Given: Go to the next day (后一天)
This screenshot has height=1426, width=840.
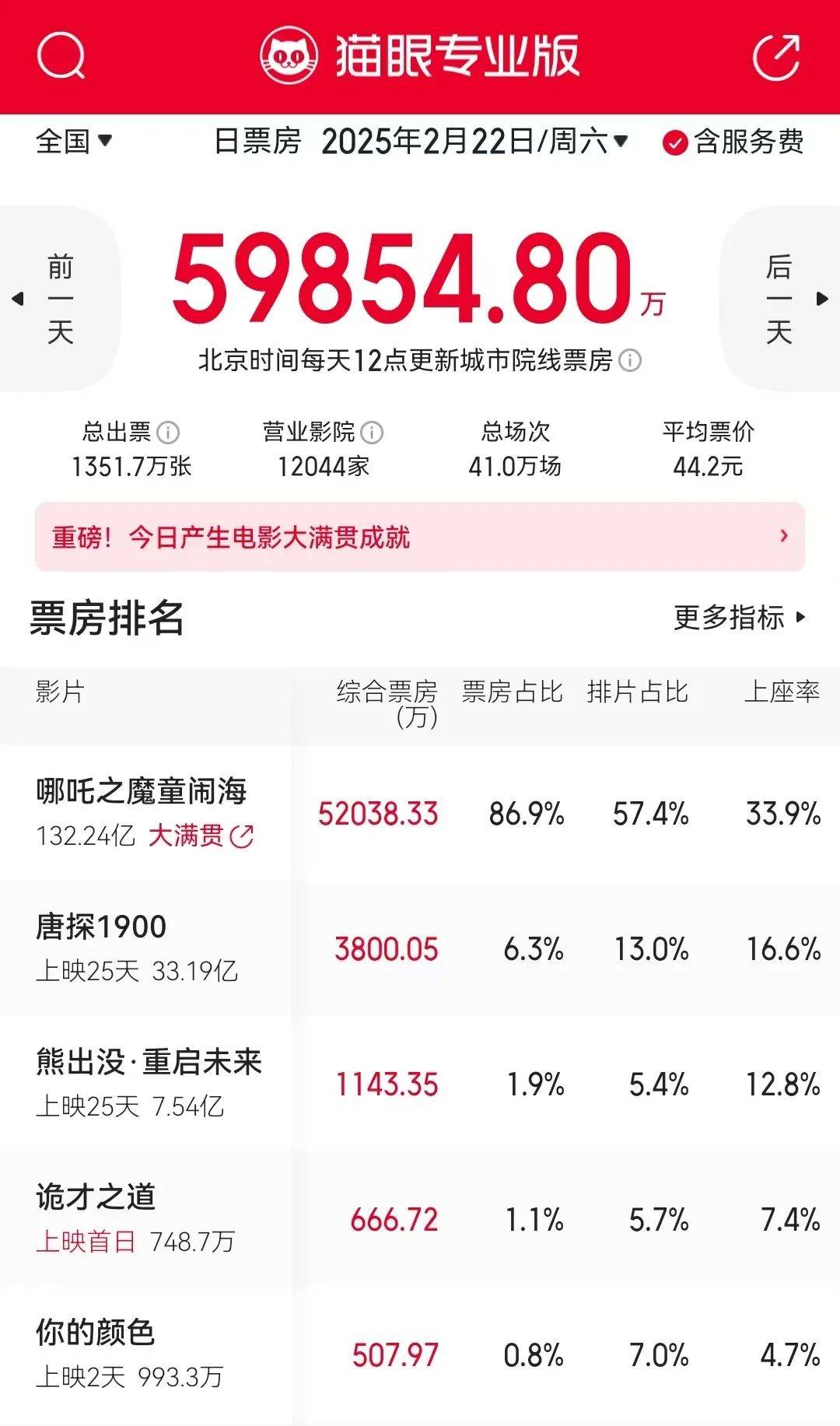Looking at the screenshot, I should click(779, 299).
